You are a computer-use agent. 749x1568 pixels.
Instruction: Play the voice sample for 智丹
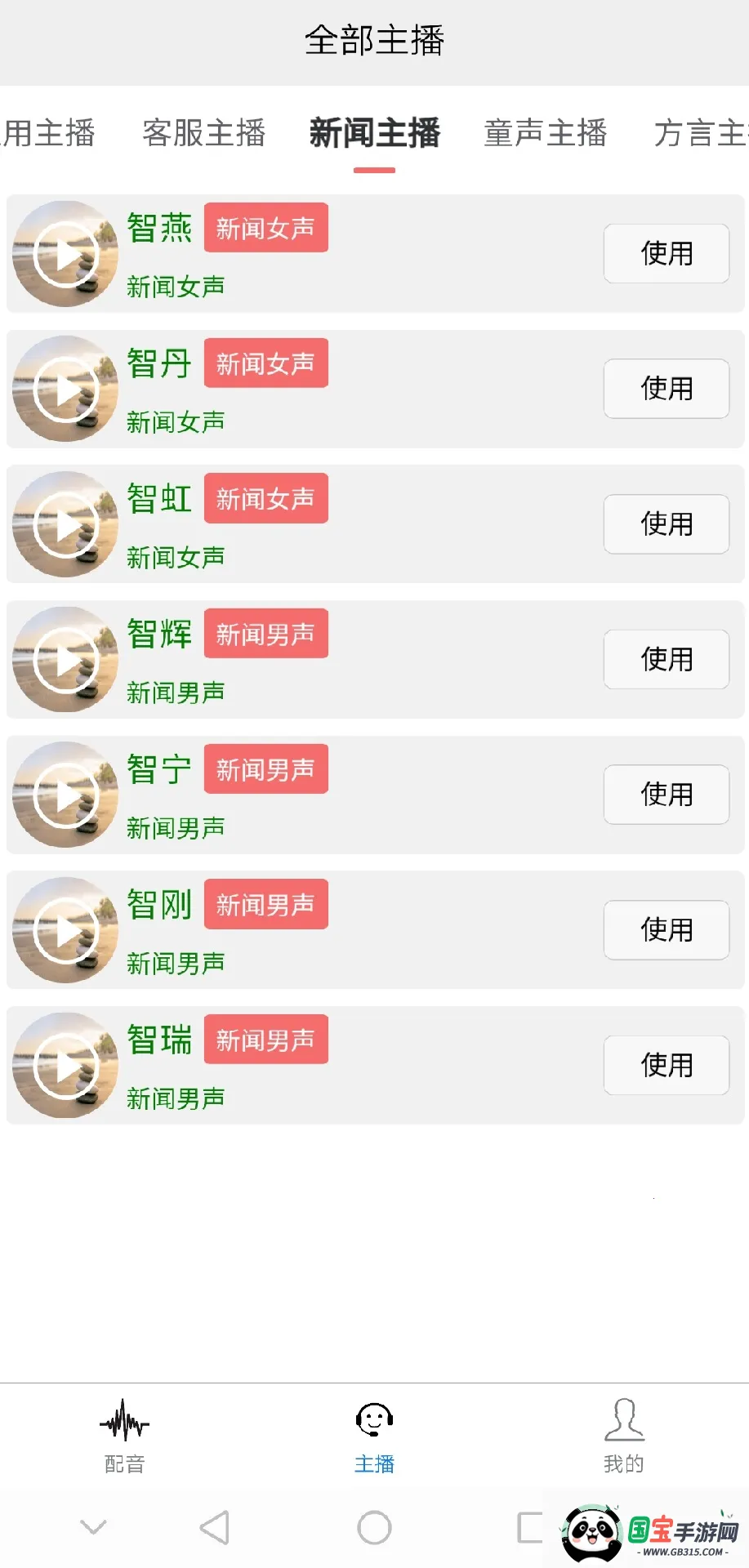pos(65,390)
